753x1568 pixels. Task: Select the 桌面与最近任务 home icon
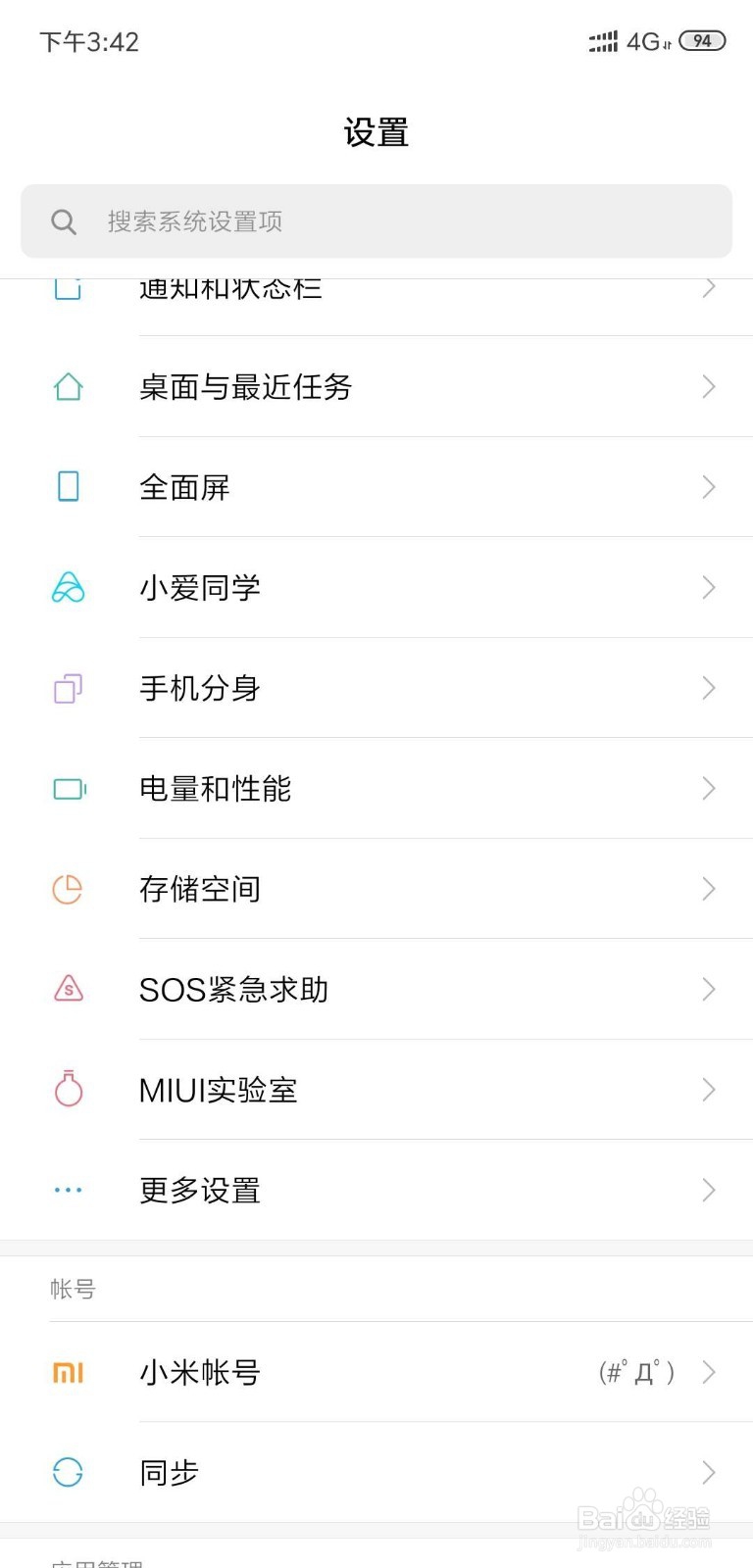click(x=67, y=387)
